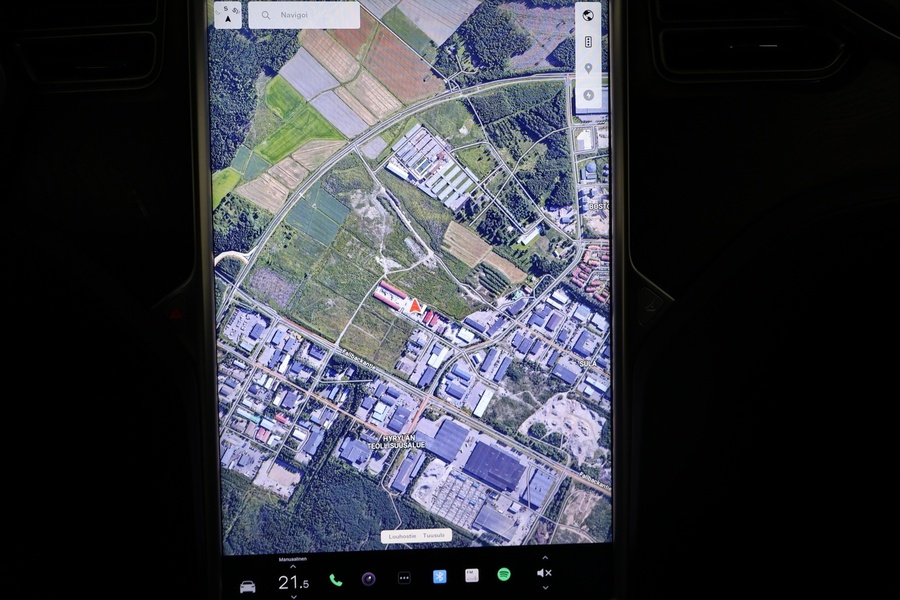Open the camera app
The image size is (900, 600).
[x=369, y=578]
